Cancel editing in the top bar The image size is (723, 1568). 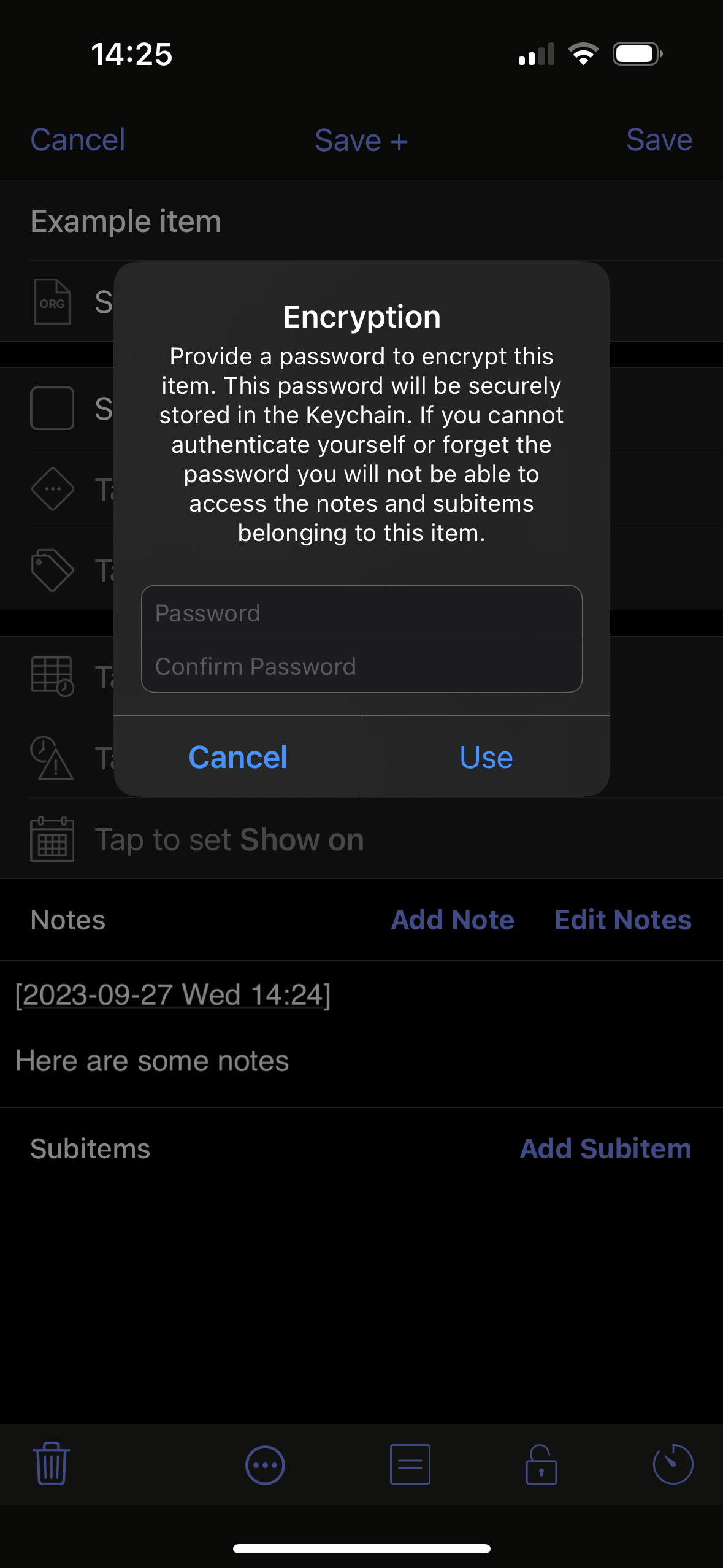[x=78, y=140]
